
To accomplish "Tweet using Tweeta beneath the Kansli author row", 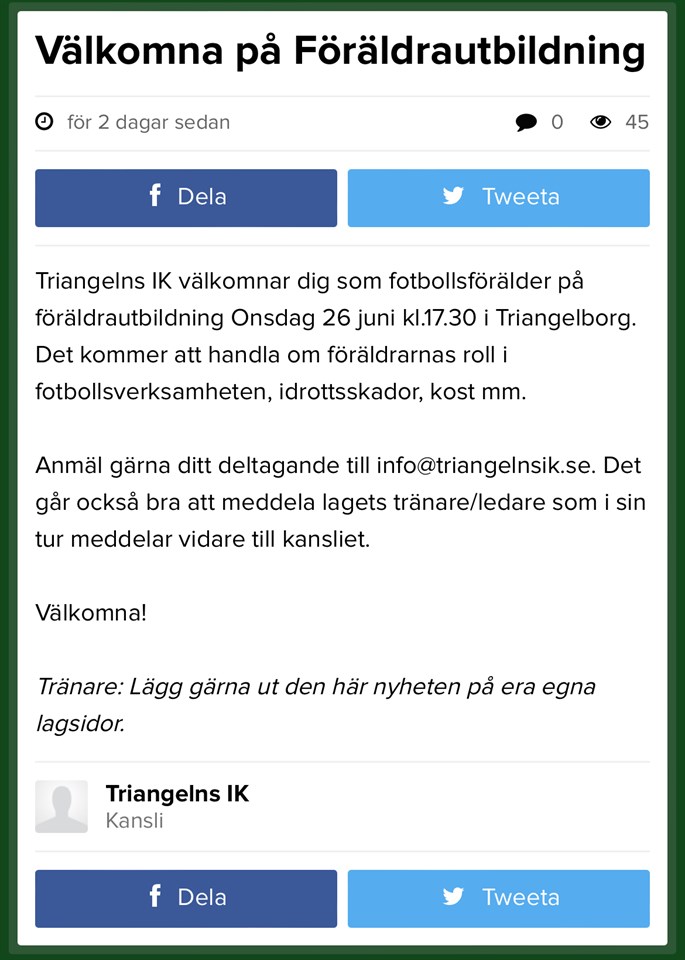I will [x=498, y=898].
